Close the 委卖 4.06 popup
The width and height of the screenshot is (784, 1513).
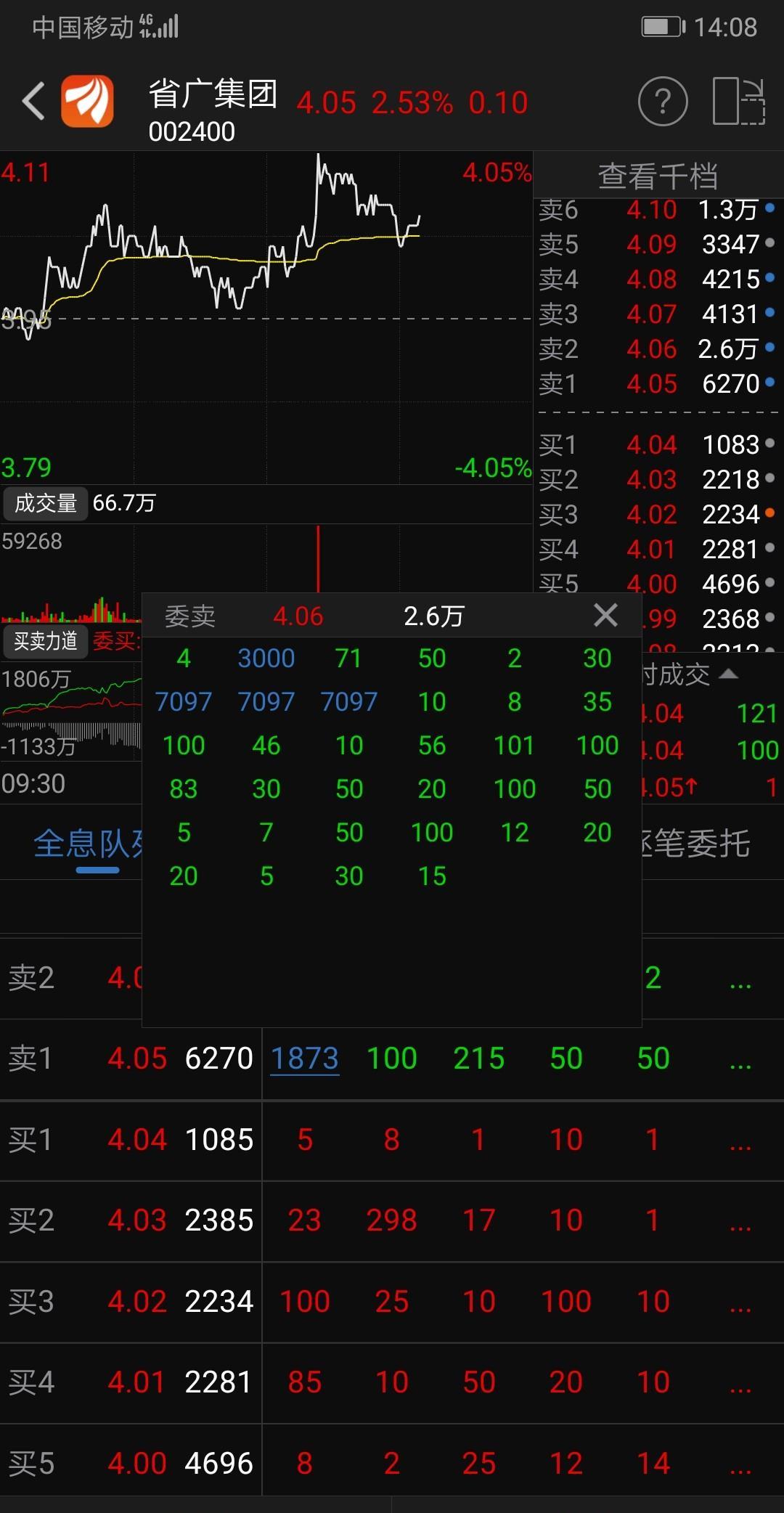(x=605, y=616)
